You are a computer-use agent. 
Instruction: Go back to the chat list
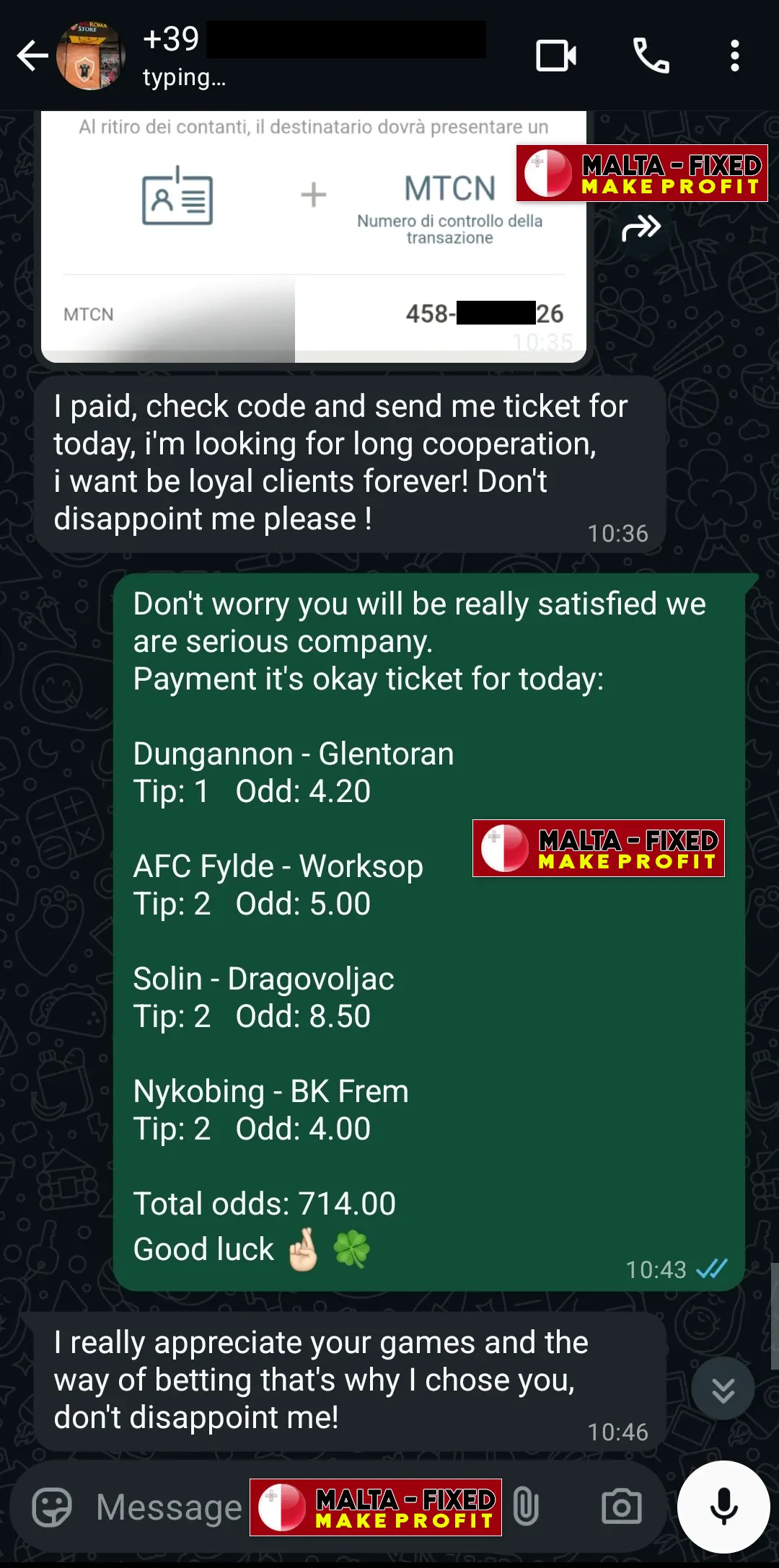click(32, 56)
